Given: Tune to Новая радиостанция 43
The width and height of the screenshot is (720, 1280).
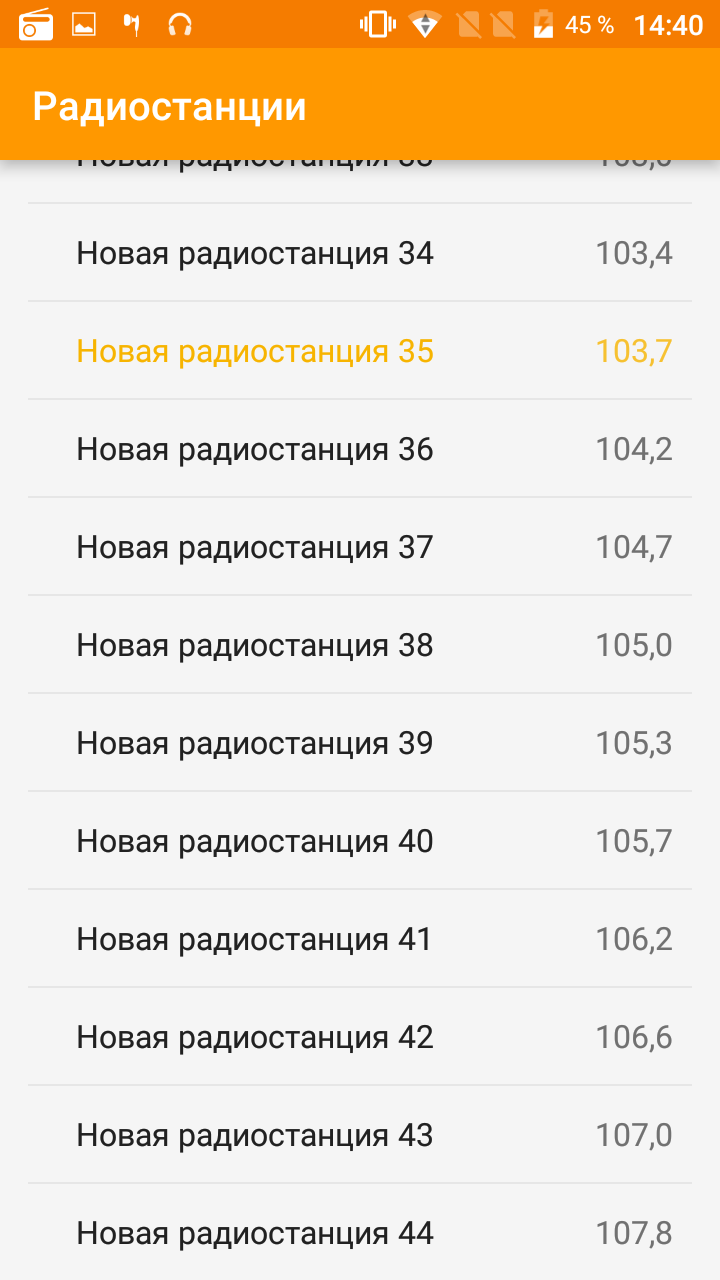Looking at the screenshot, I should tap(360, 1135).
